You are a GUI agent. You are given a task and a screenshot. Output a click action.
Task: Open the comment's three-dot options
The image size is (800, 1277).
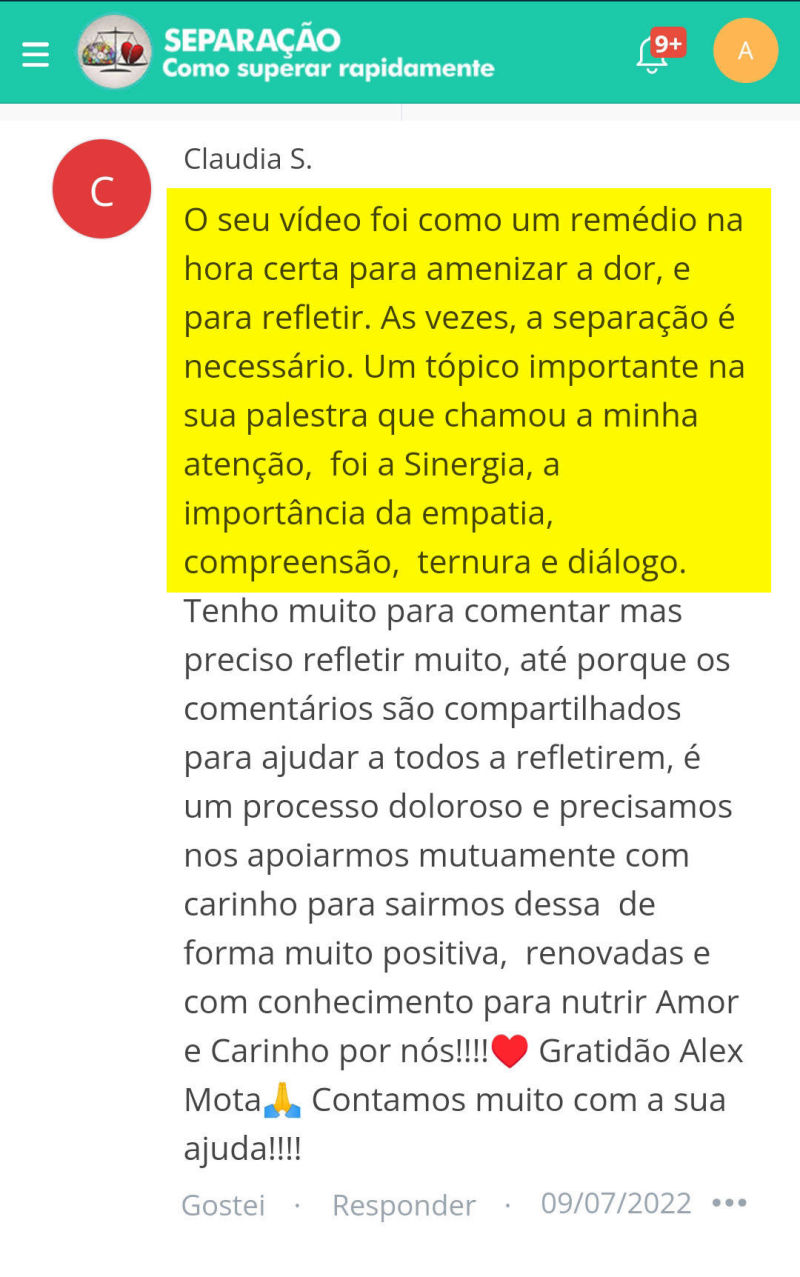pyautogui.click(x=729, y=1203)
